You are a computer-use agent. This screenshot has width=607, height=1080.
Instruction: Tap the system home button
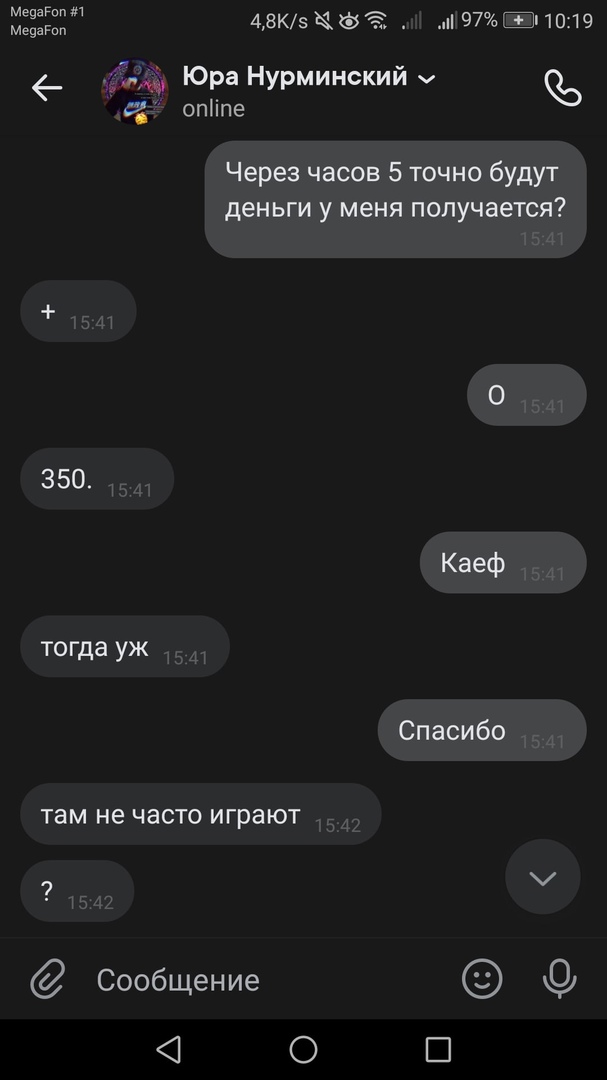303,1049
